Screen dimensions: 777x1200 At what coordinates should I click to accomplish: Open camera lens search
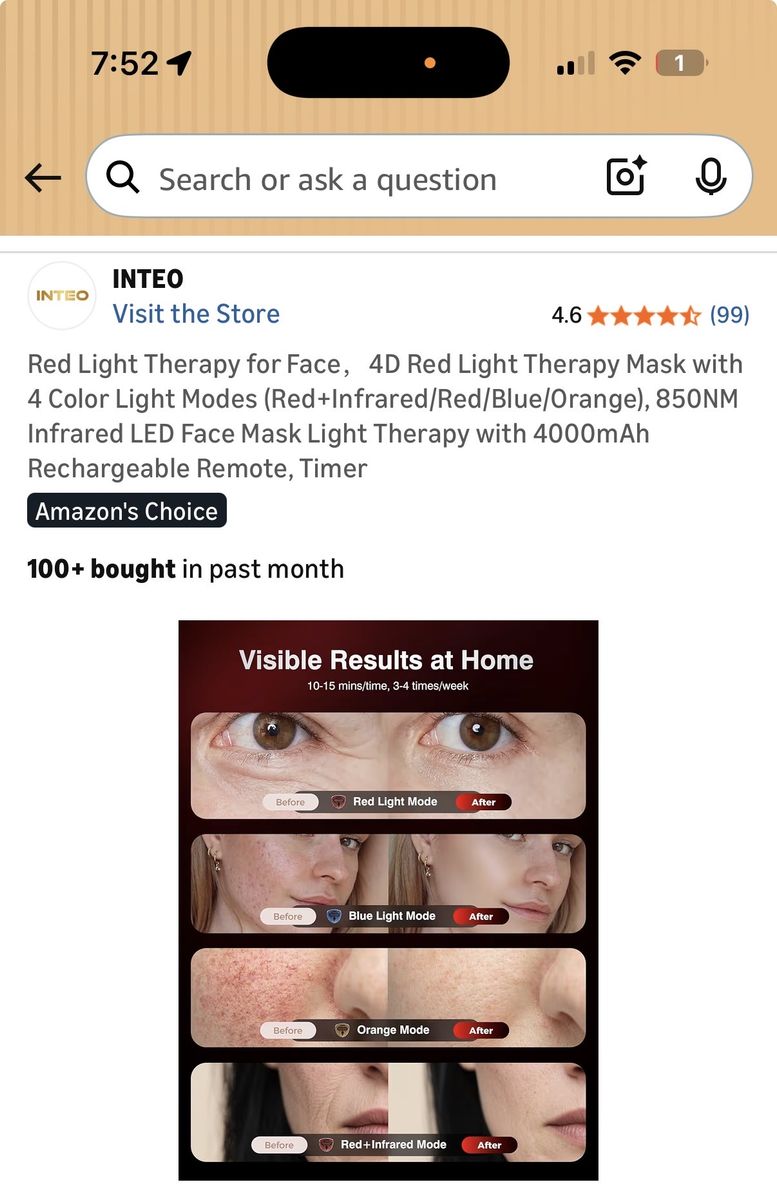coord(627,178)
